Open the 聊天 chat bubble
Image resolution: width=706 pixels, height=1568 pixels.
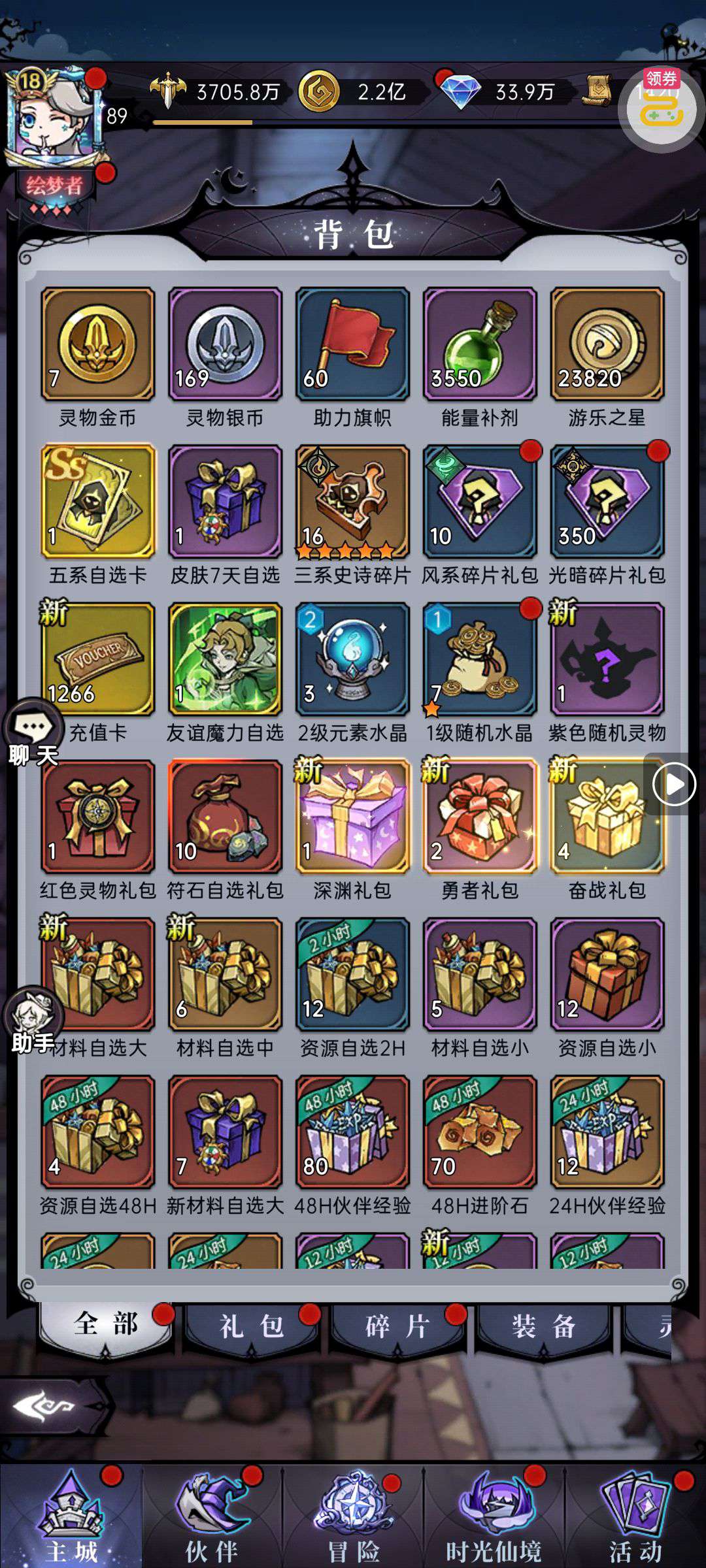tap(33, 732)
